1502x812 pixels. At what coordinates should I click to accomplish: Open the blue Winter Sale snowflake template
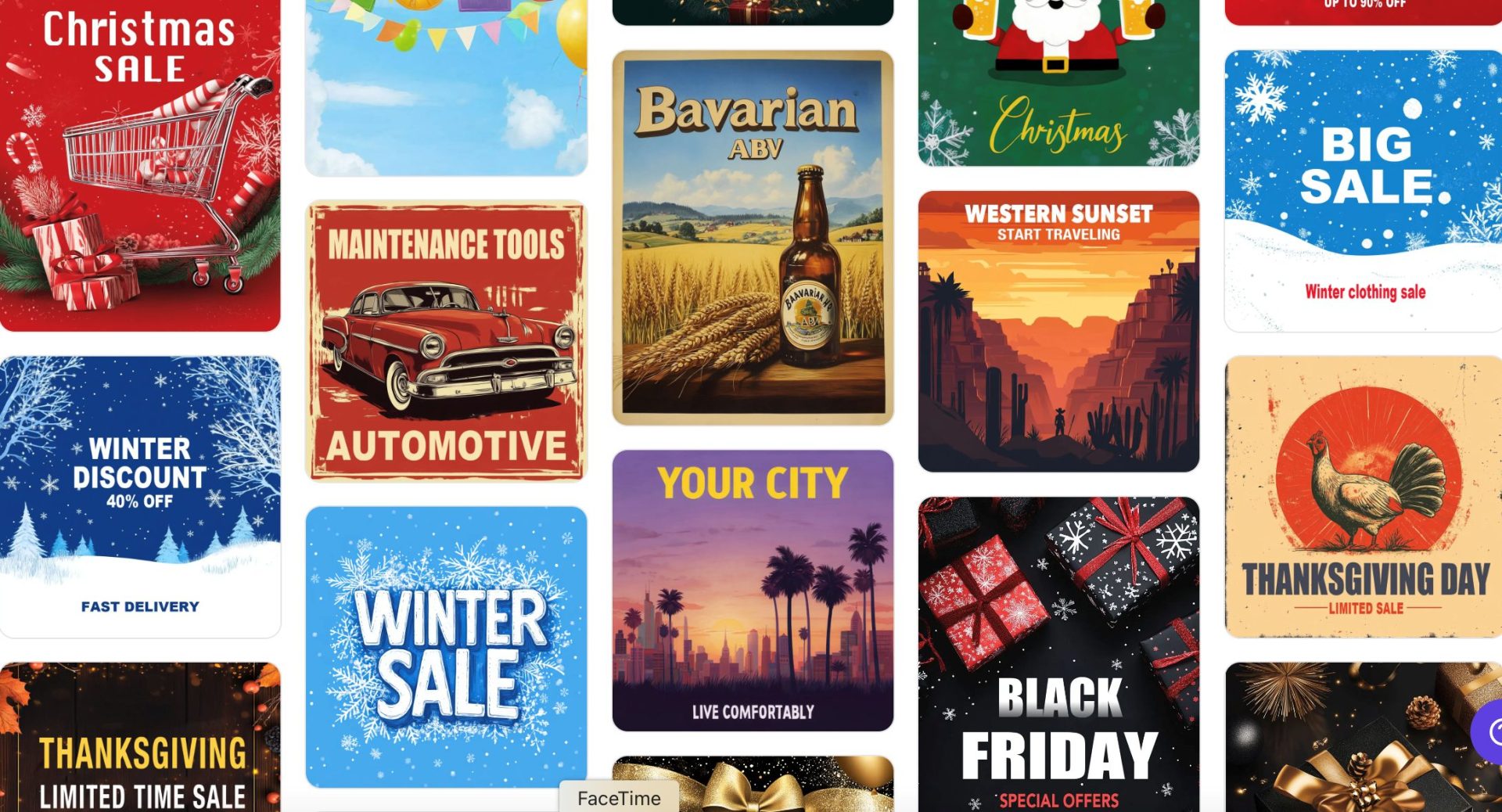[x=446, y=647]
